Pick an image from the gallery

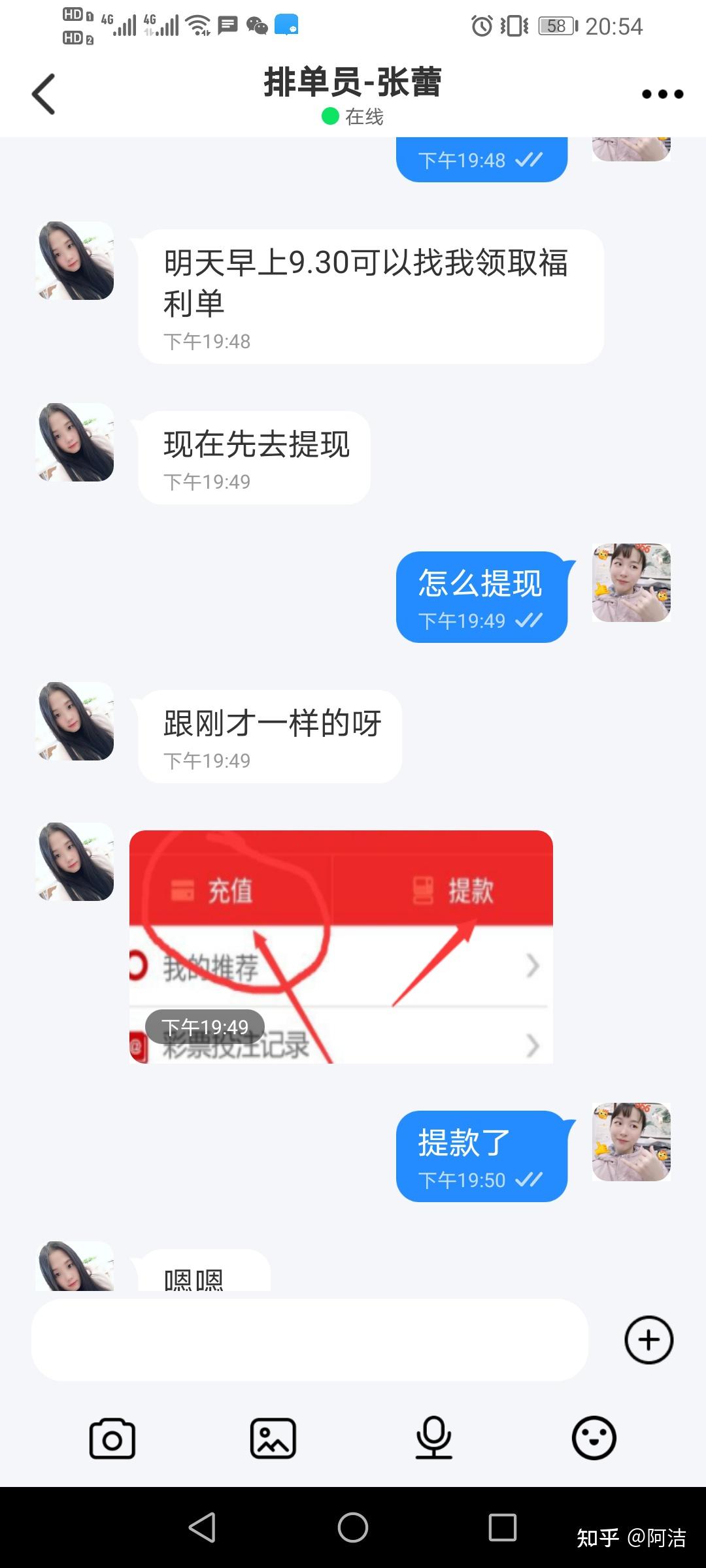click(x=273, y=1438)
